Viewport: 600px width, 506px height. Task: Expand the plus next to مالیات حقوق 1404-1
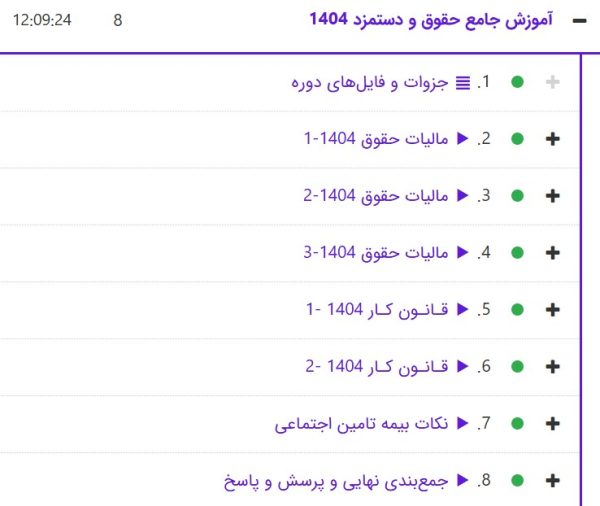coord(552,139)
